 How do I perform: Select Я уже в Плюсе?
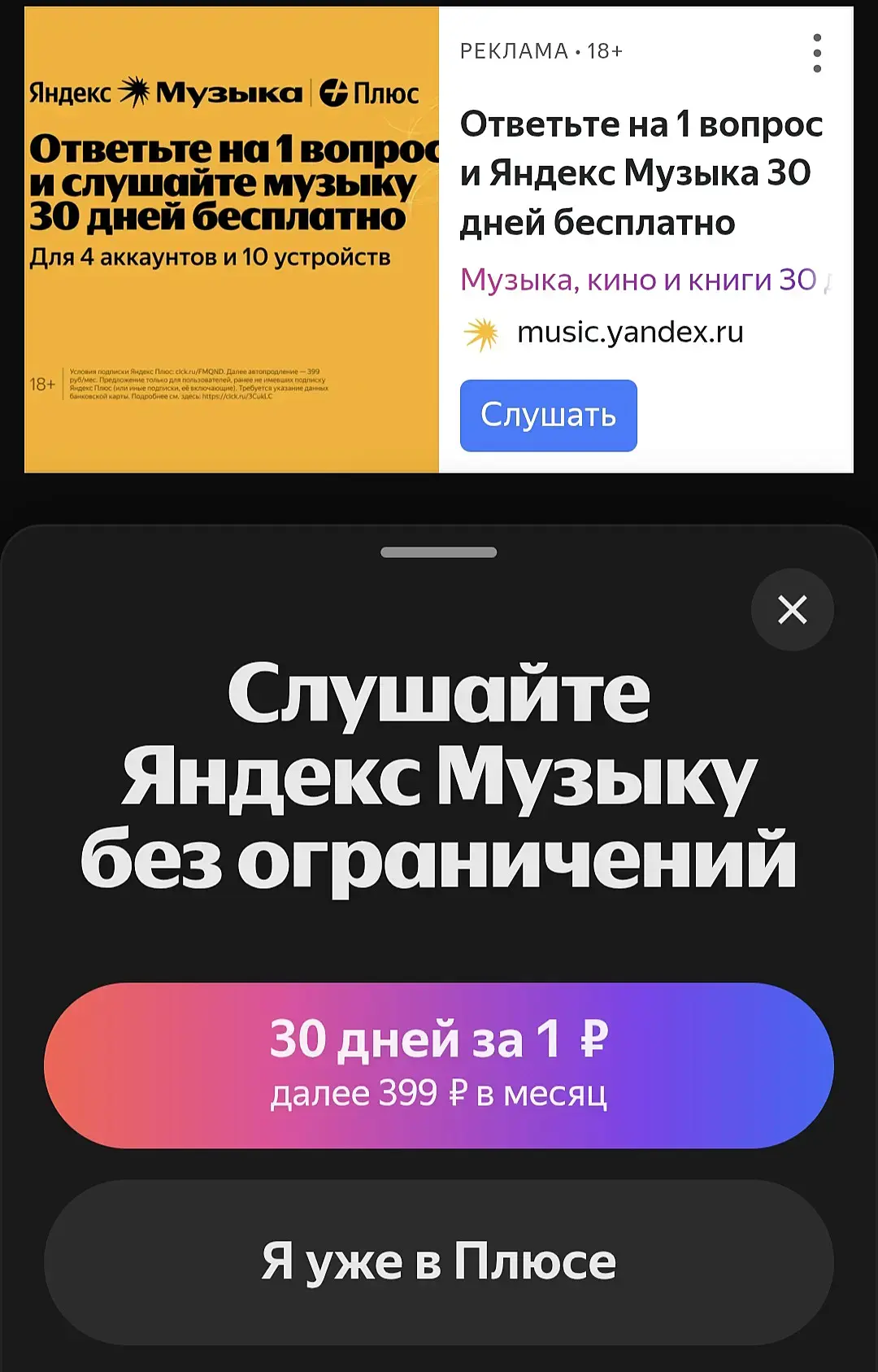pos(439,1262)
